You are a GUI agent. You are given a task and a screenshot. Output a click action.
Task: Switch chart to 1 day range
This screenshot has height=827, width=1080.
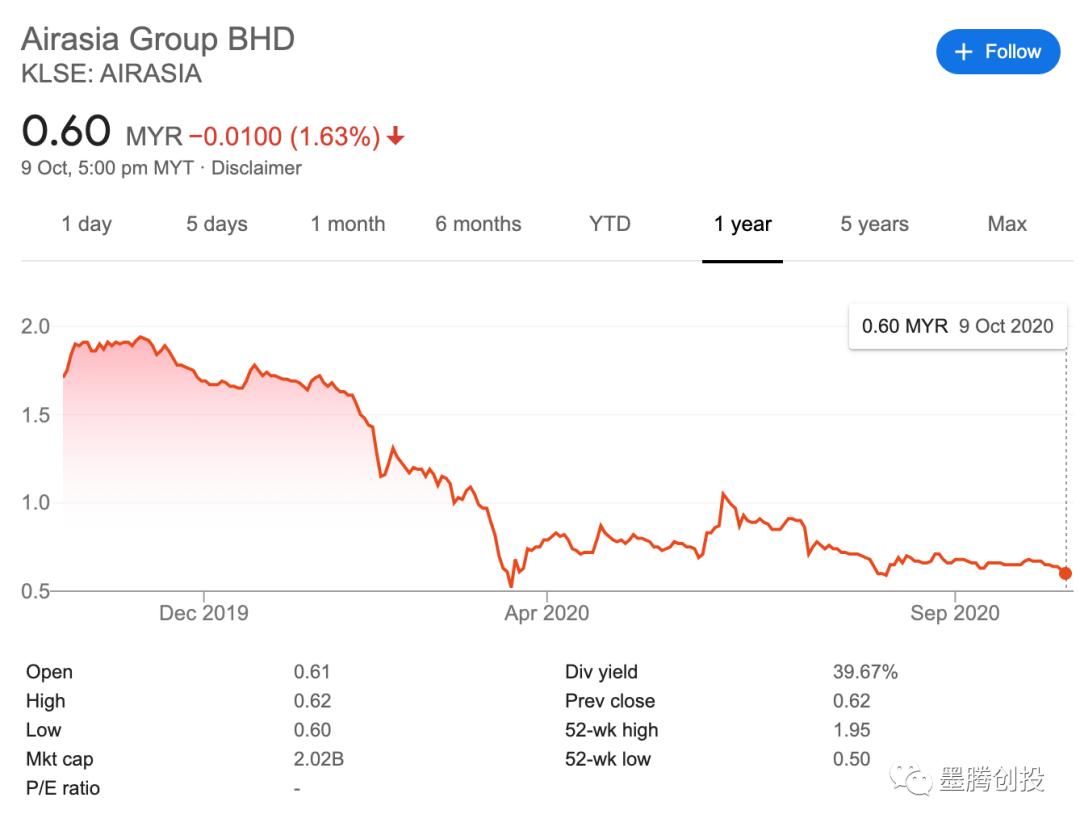(x=86, y=224)
